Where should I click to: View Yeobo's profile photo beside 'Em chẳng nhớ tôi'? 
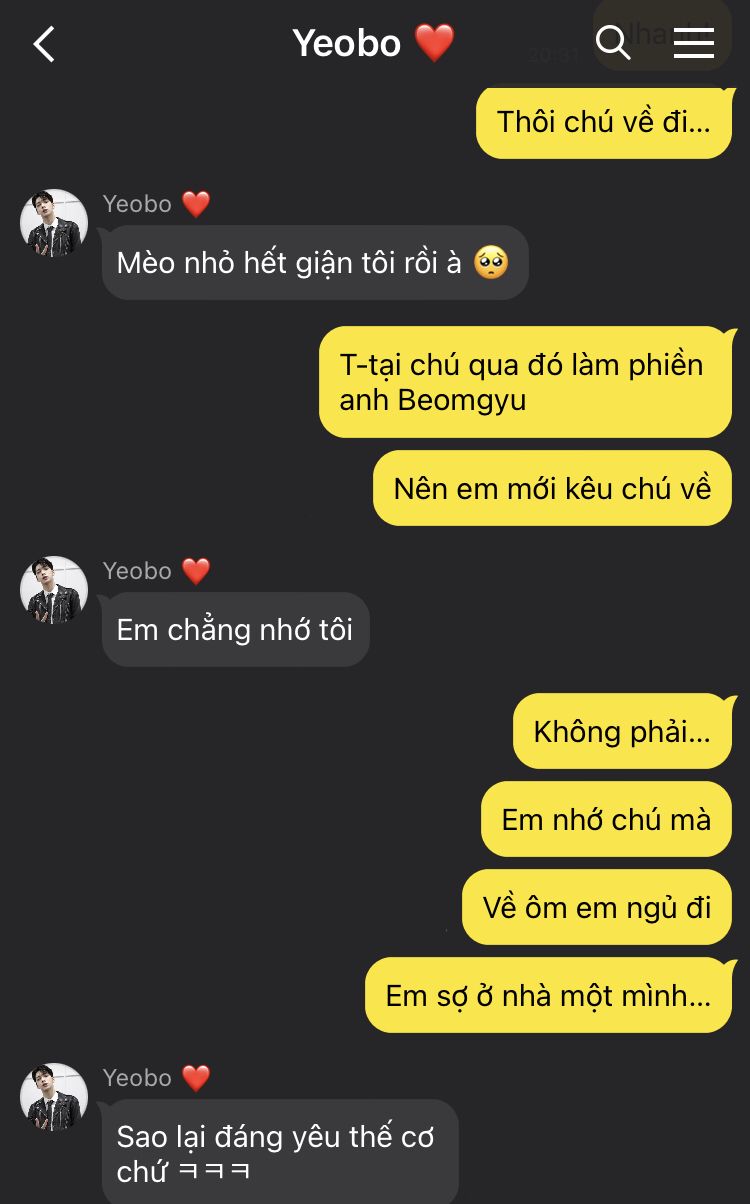pos(54,590)
